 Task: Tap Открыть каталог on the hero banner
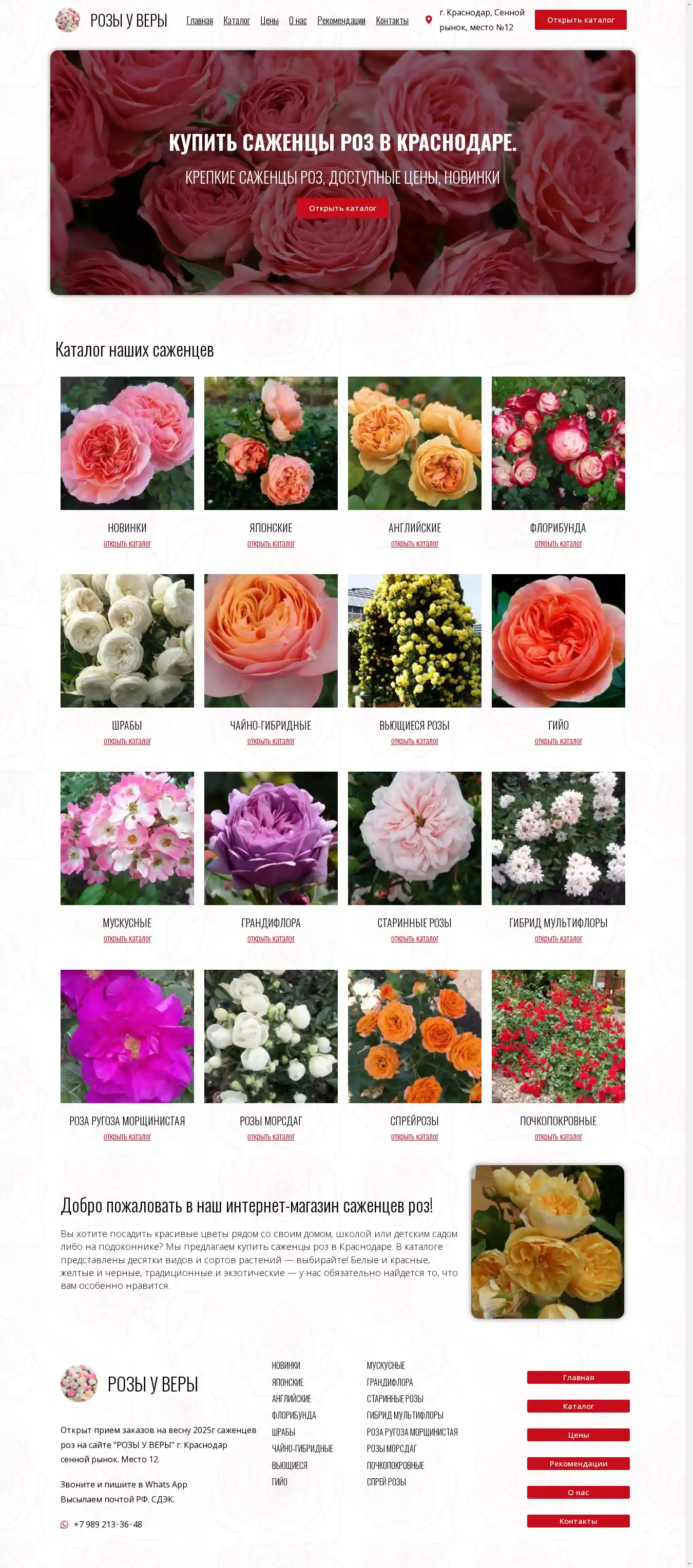coord(342,208)
